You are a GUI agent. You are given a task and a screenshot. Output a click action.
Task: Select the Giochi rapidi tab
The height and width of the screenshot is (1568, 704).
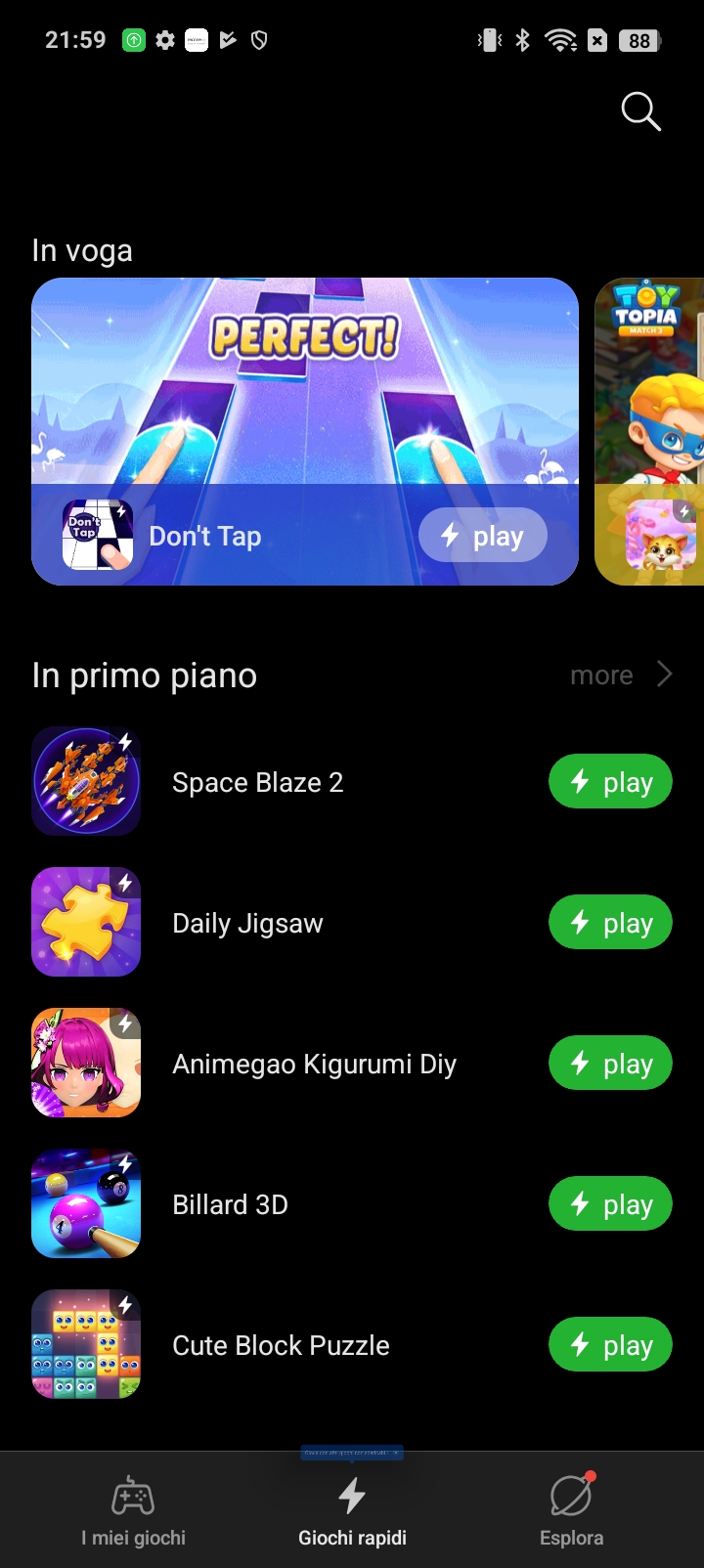(x=352, y=1511)
